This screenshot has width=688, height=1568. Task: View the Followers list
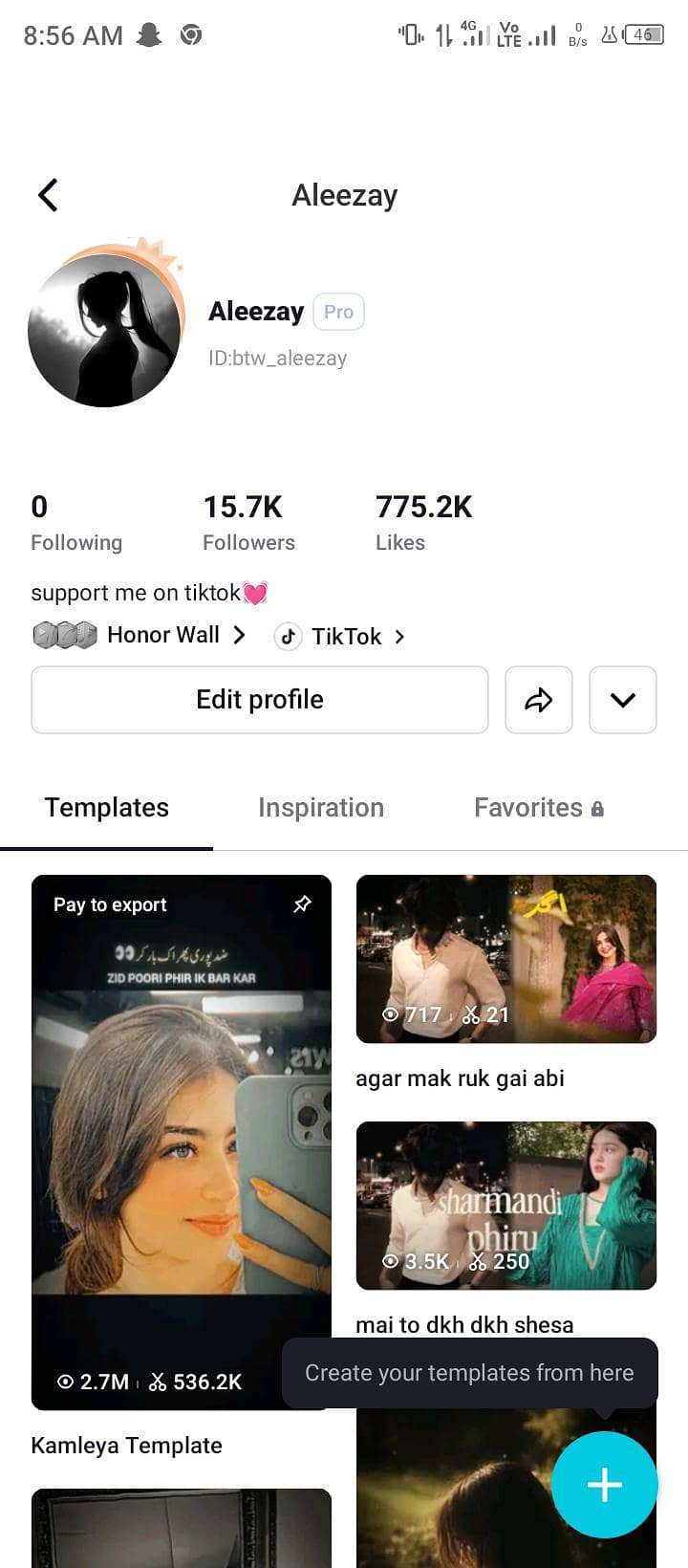[248, 522]
